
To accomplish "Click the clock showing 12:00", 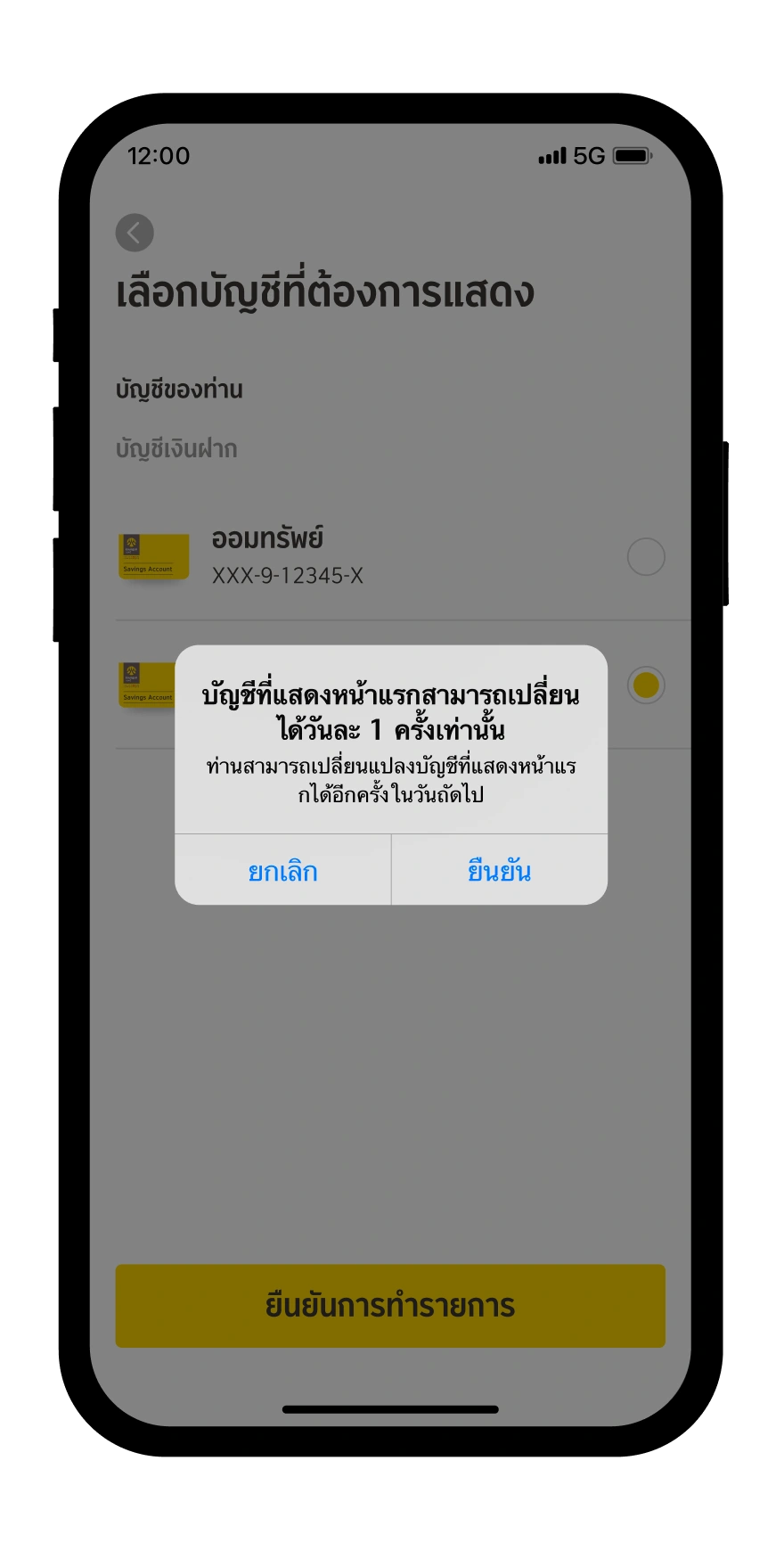I will pyautogui.click(x=159, y=157).
